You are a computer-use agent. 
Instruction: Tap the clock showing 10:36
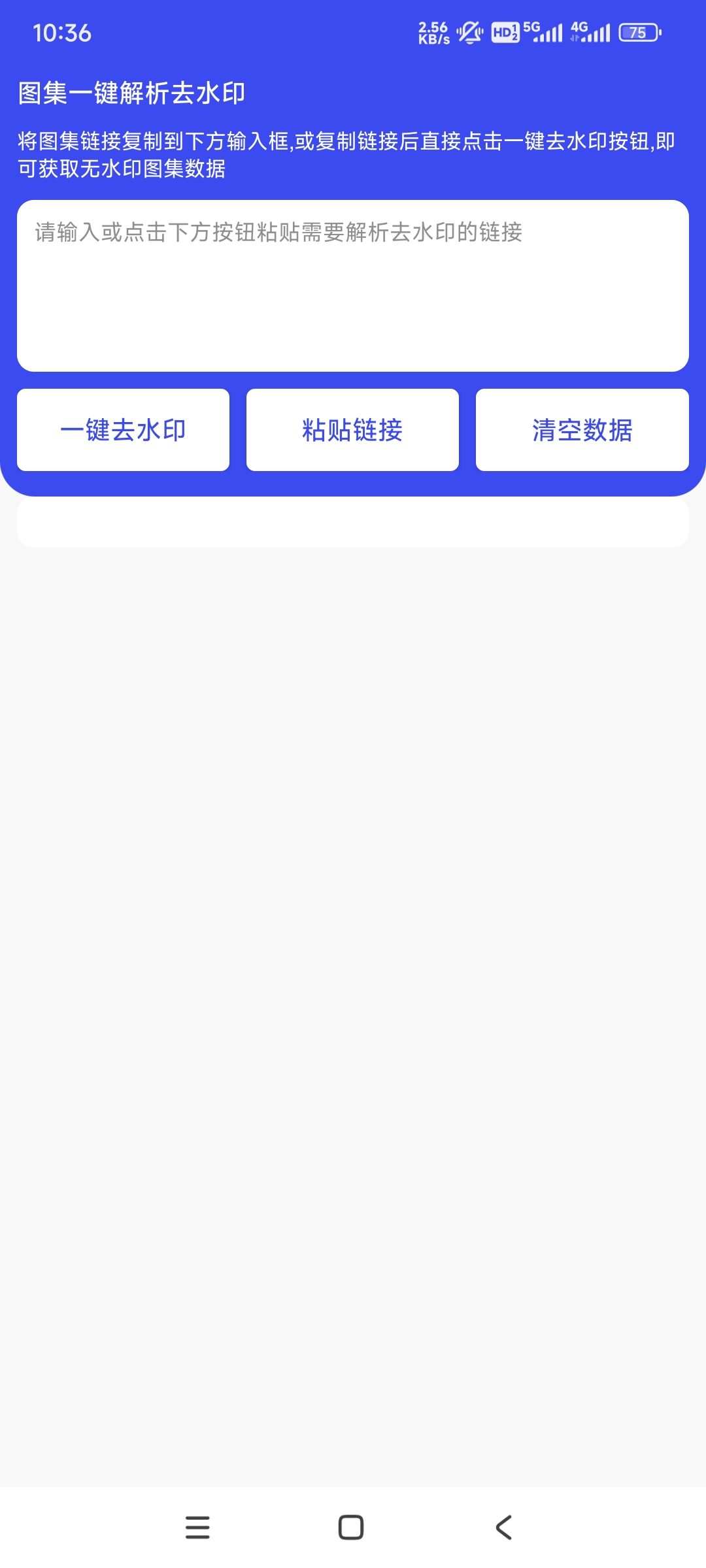pos(63,33)
